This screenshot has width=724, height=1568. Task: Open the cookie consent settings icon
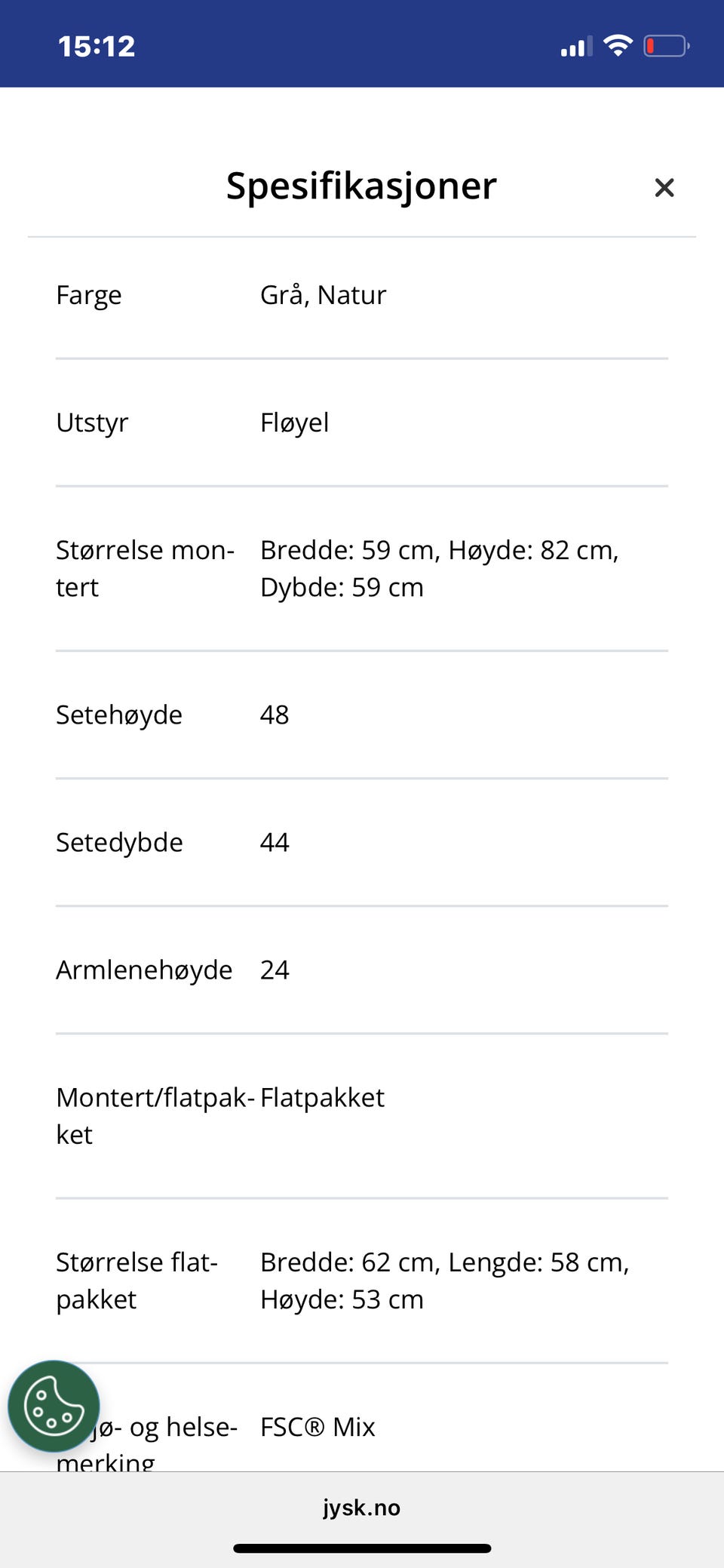tap(53, 1405)
